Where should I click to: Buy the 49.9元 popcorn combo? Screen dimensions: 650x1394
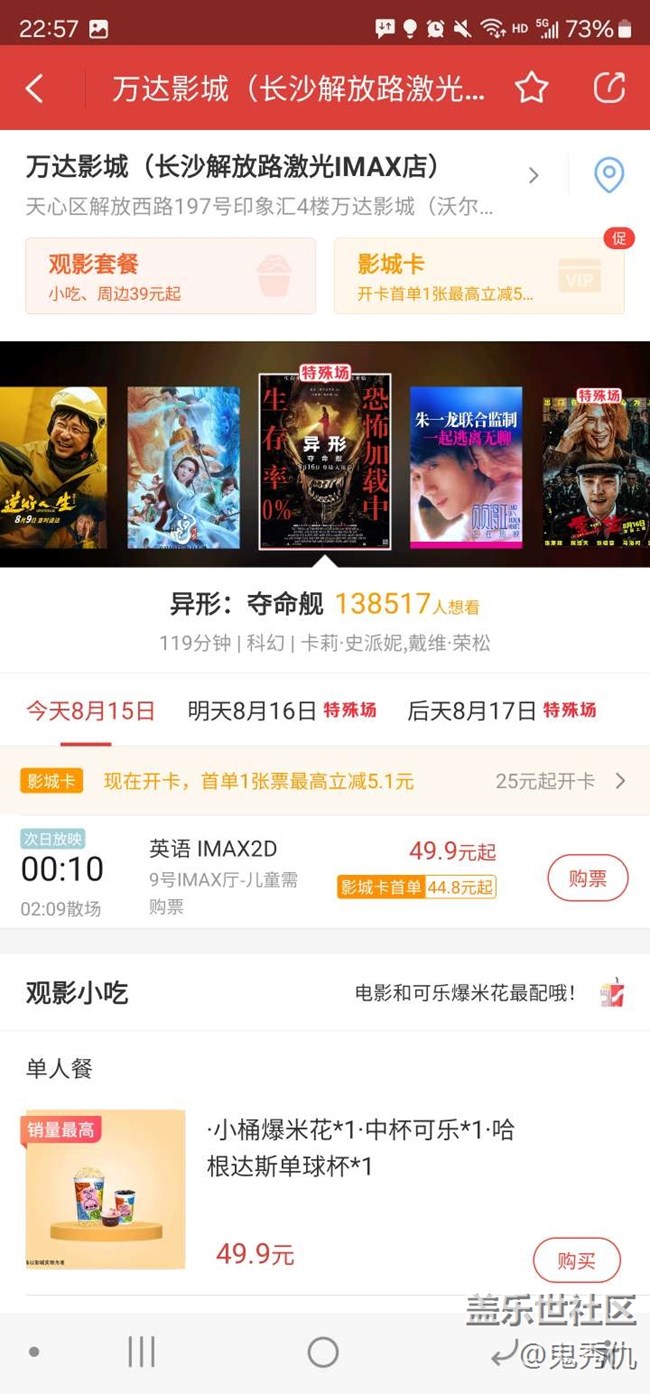pos(576,1260)
